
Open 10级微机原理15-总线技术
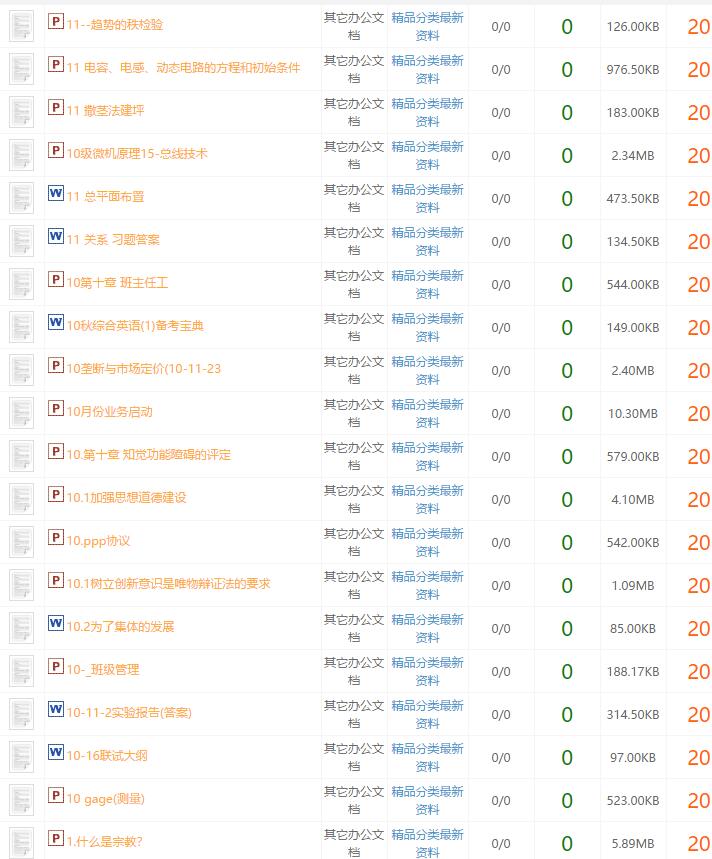pos(137,154)
